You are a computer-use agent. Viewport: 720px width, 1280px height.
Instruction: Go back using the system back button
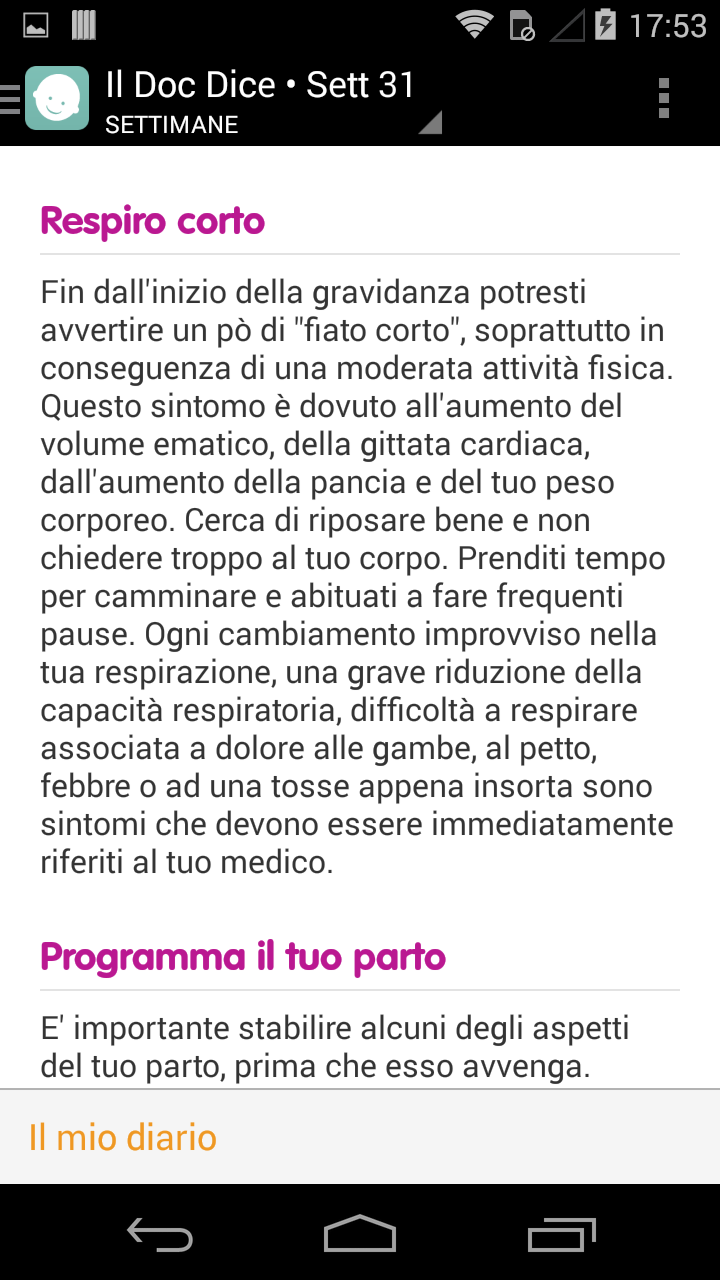(x=160, y=1234)
